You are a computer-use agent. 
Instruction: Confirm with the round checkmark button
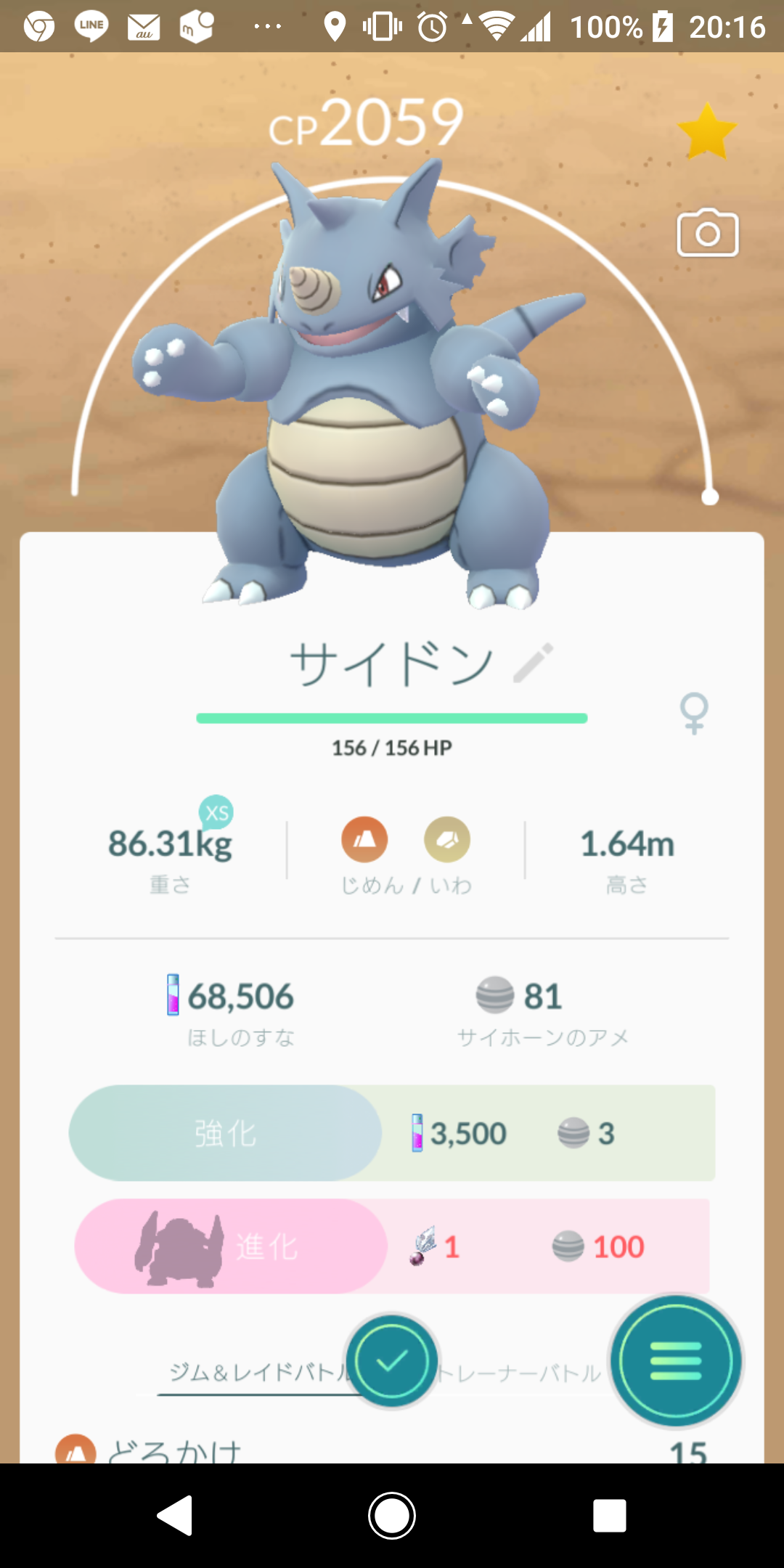[x=392, y=1361]
